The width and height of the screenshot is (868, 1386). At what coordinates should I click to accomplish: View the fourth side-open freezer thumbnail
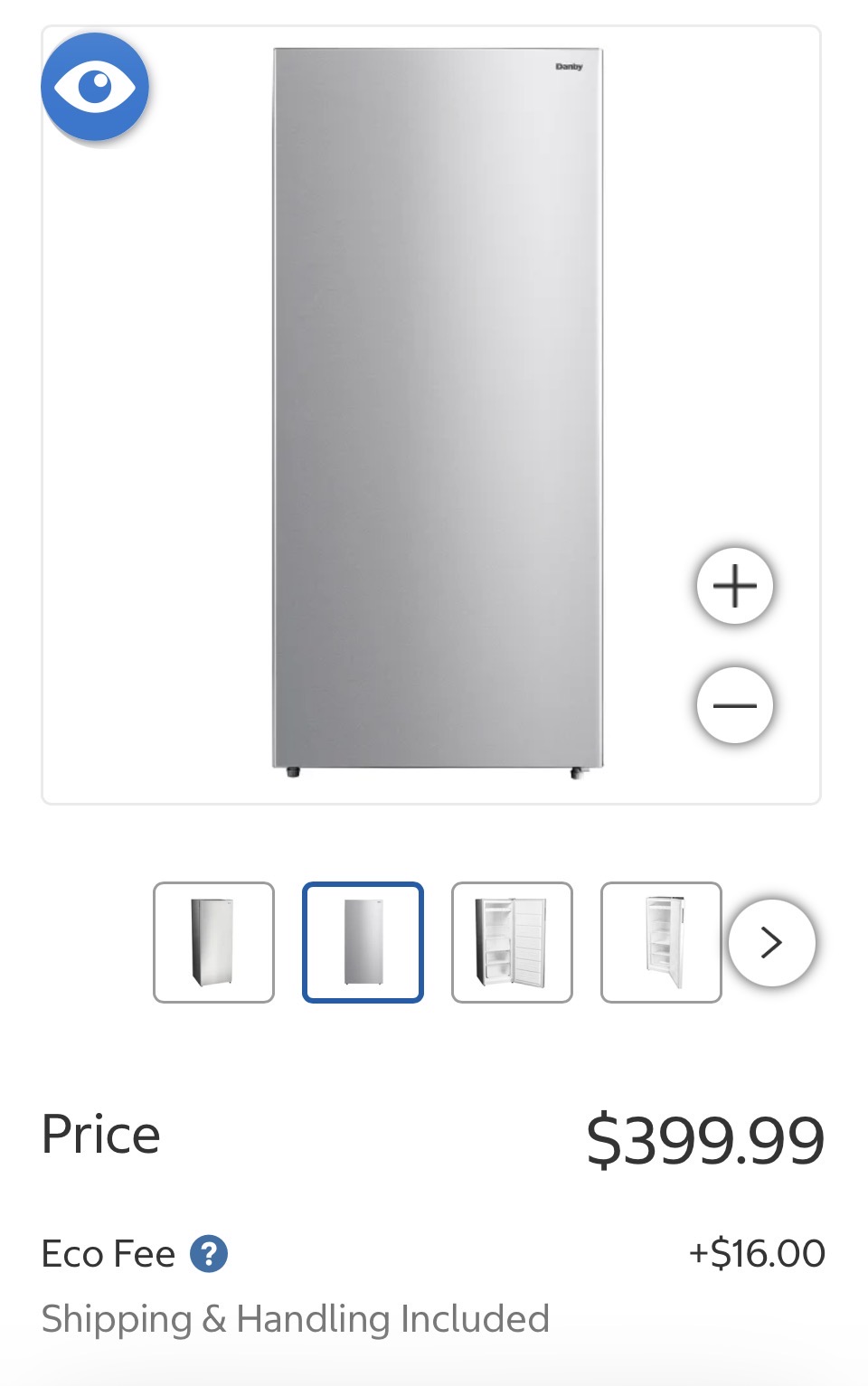pos(661,942)
